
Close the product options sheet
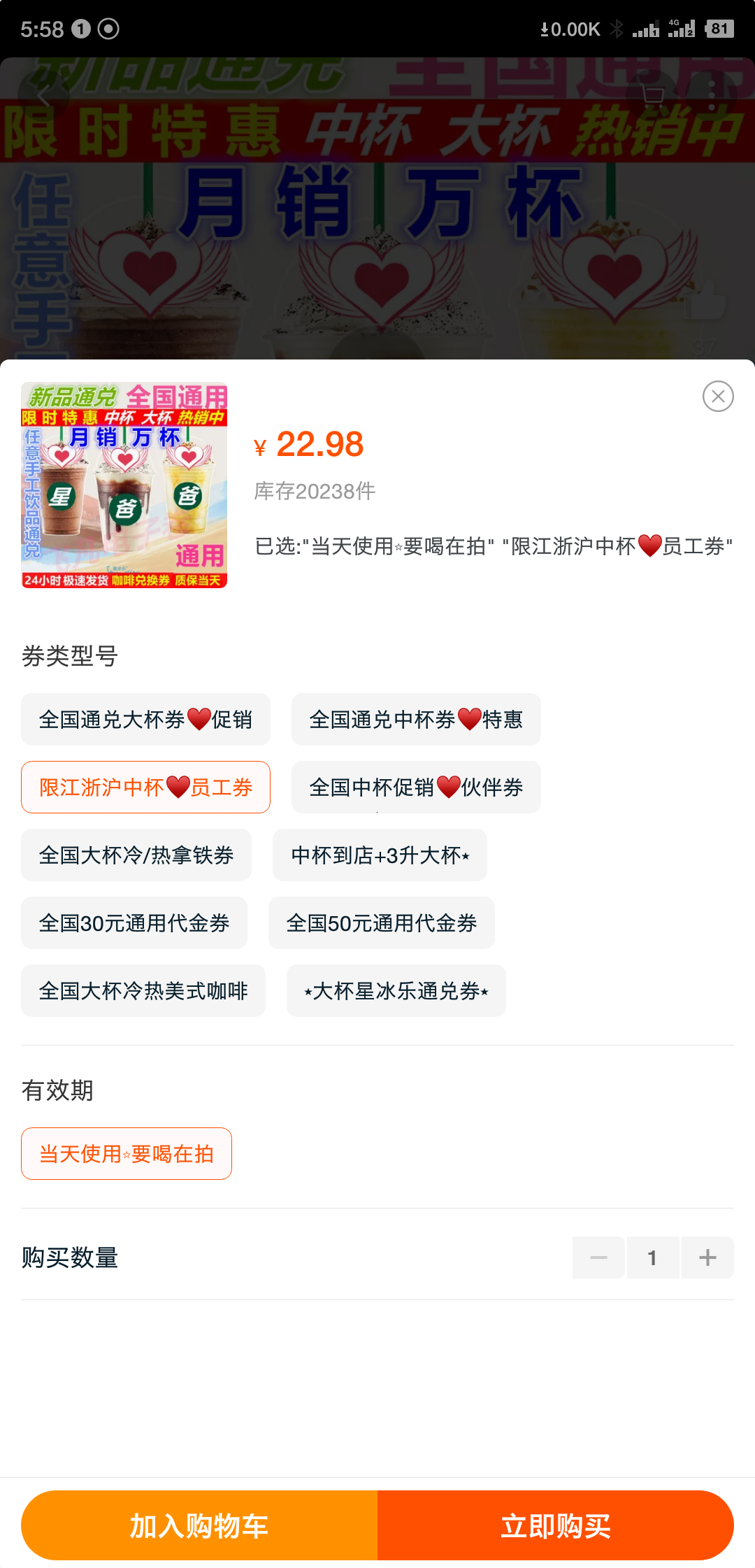[718, 397]
